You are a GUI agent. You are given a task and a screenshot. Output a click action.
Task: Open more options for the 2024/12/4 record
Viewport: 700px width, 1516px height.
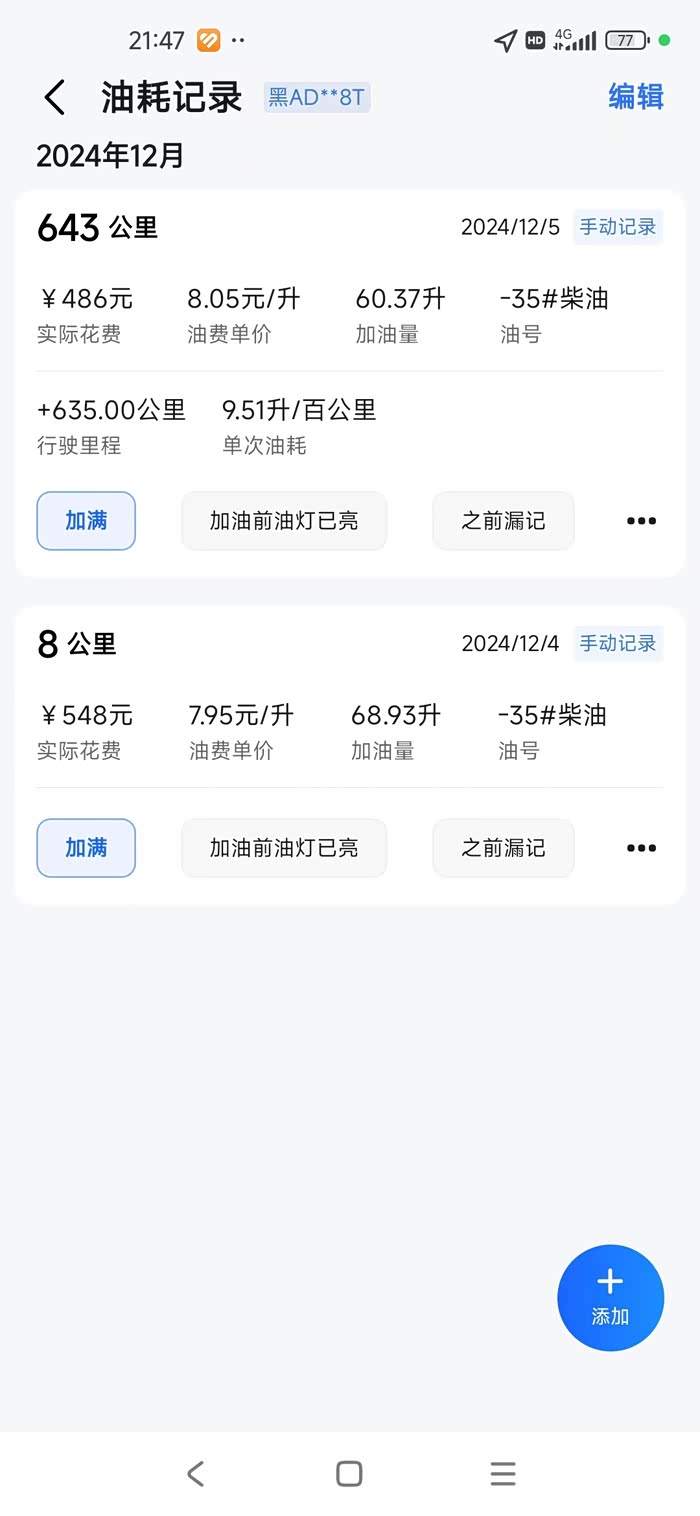pos(641,848)
